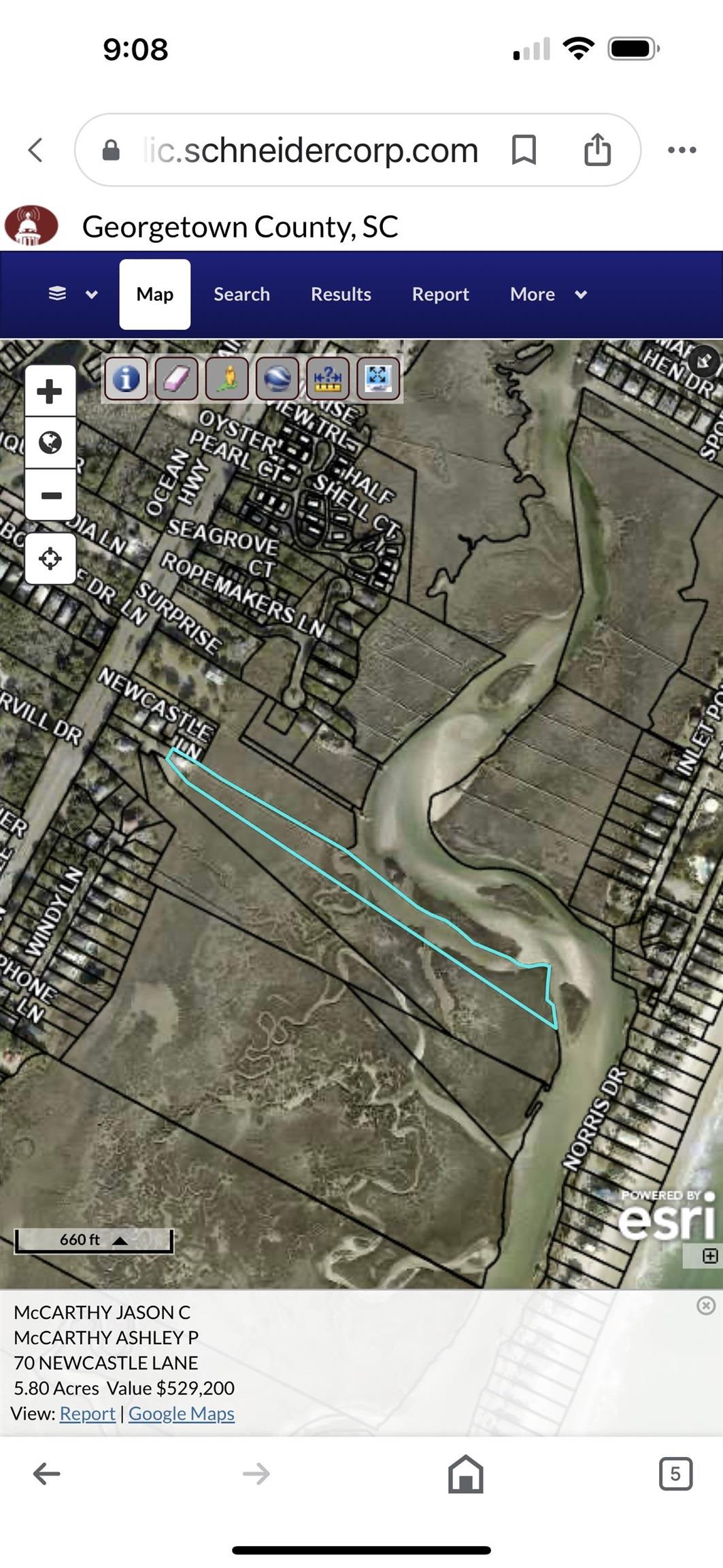The image size is (723, 1568).
Task: Open parcel in Google Maps
Action: [181, 1414]
